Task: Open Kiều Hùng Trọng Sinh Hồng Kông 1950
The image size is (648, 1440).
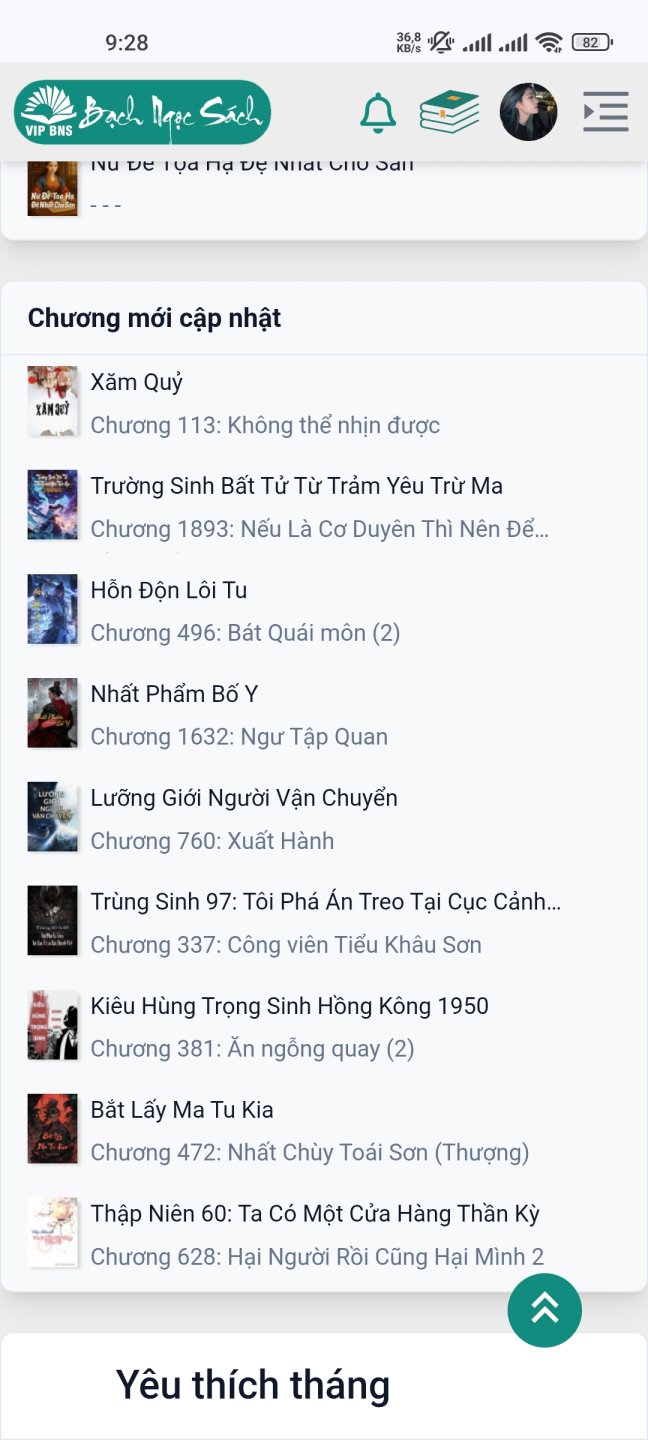Action: [x=289, y=1006]
